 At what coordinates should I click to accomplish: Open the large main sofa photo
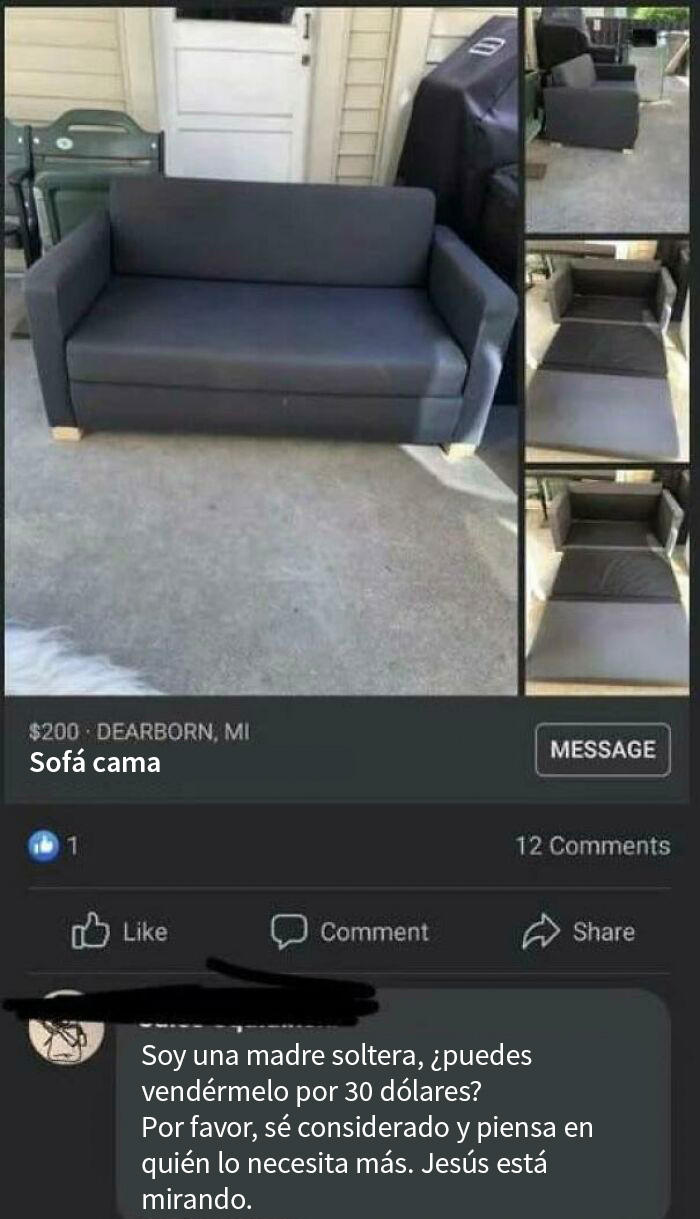click(260, 350)
